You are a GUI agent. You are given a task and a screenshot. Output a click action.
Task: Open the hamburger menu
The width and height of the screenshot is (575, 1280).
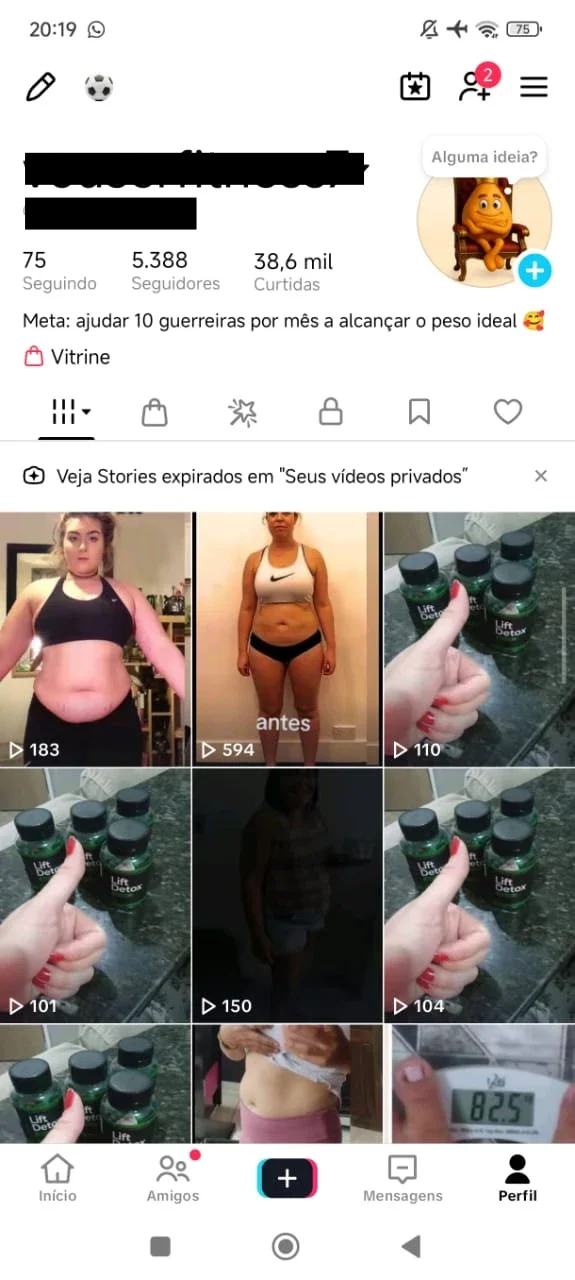coord(534,87)
